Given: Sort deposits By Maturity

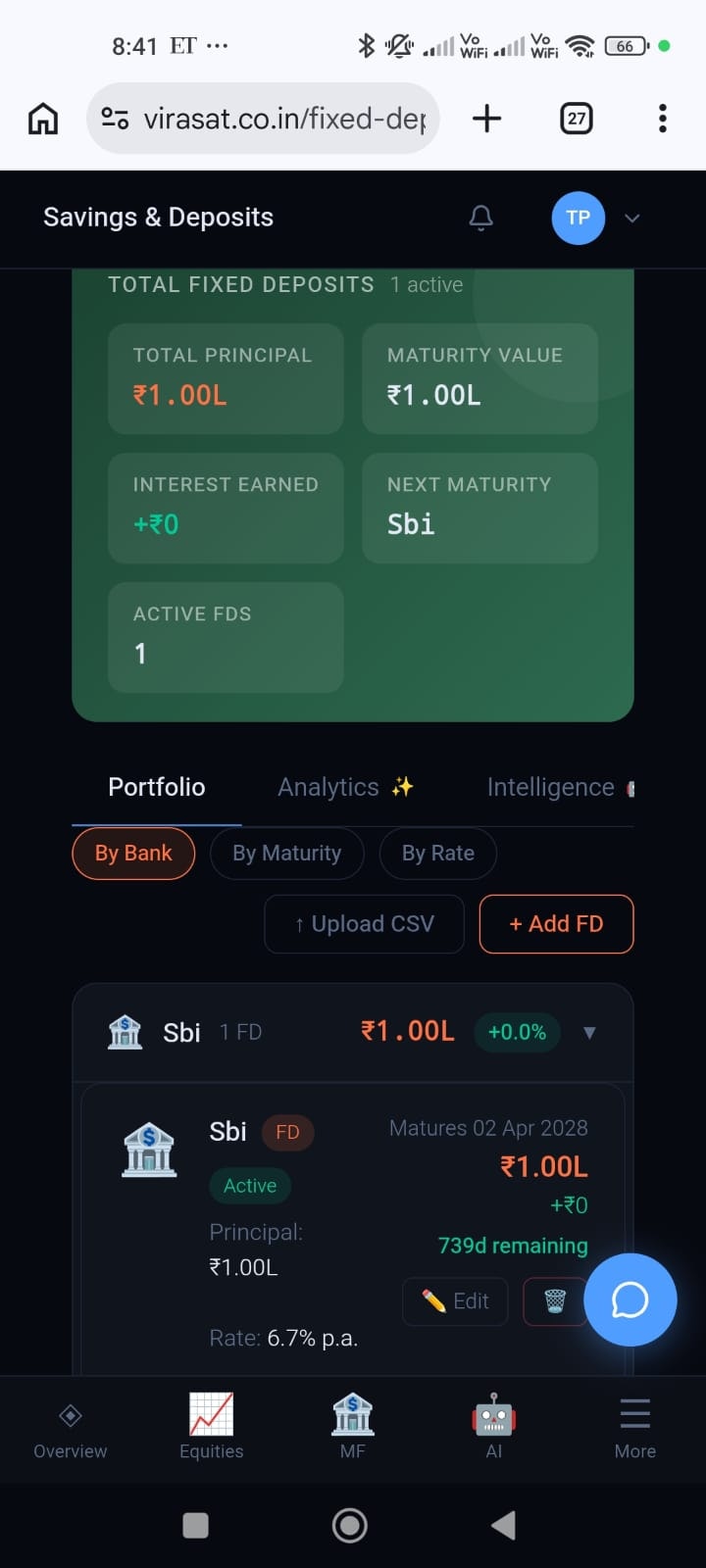Looking at the screenshot, I should point(286,854).
